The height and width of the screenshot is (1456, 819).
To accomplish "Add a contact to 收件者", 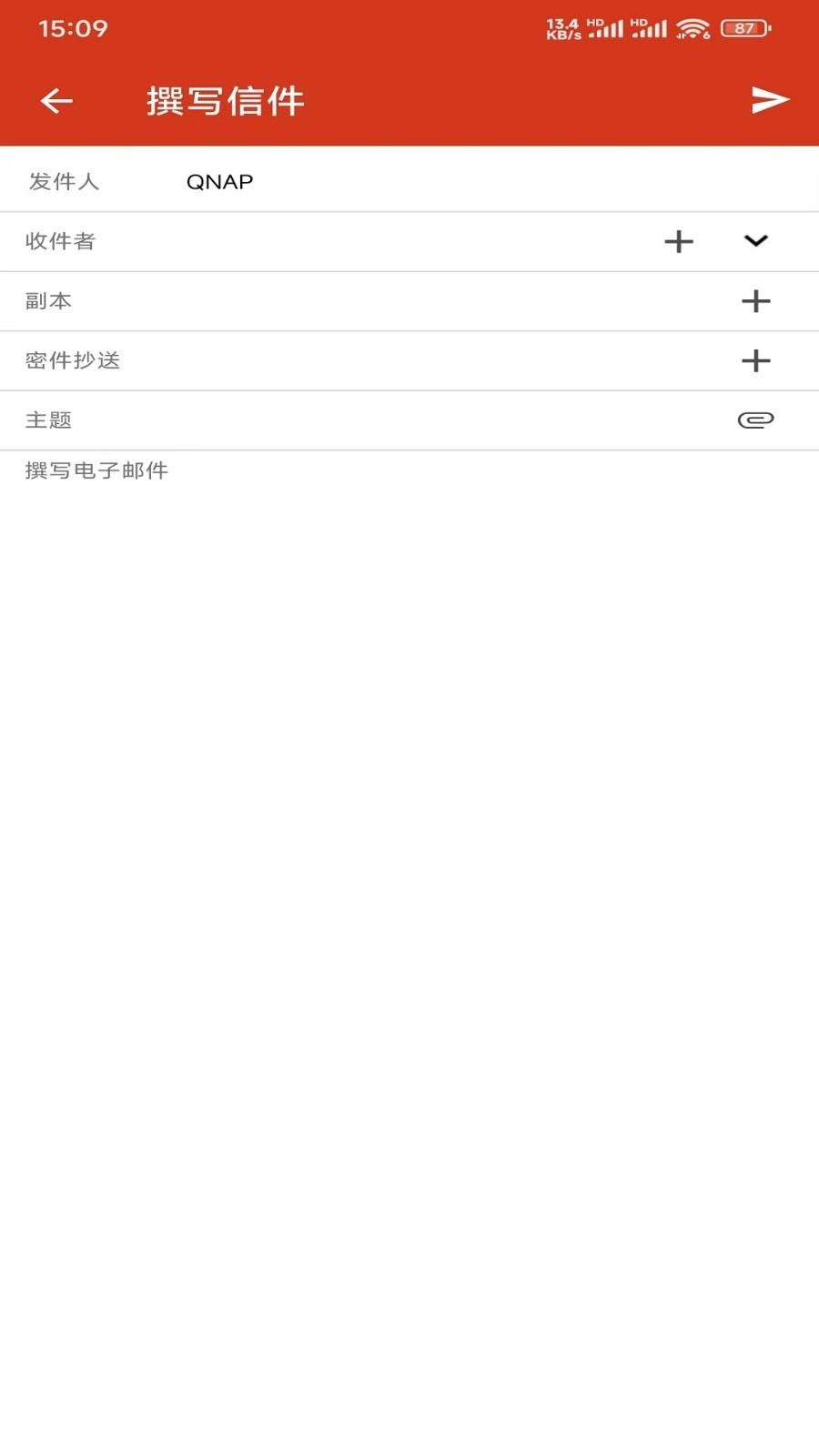I will tap(679, 241).
